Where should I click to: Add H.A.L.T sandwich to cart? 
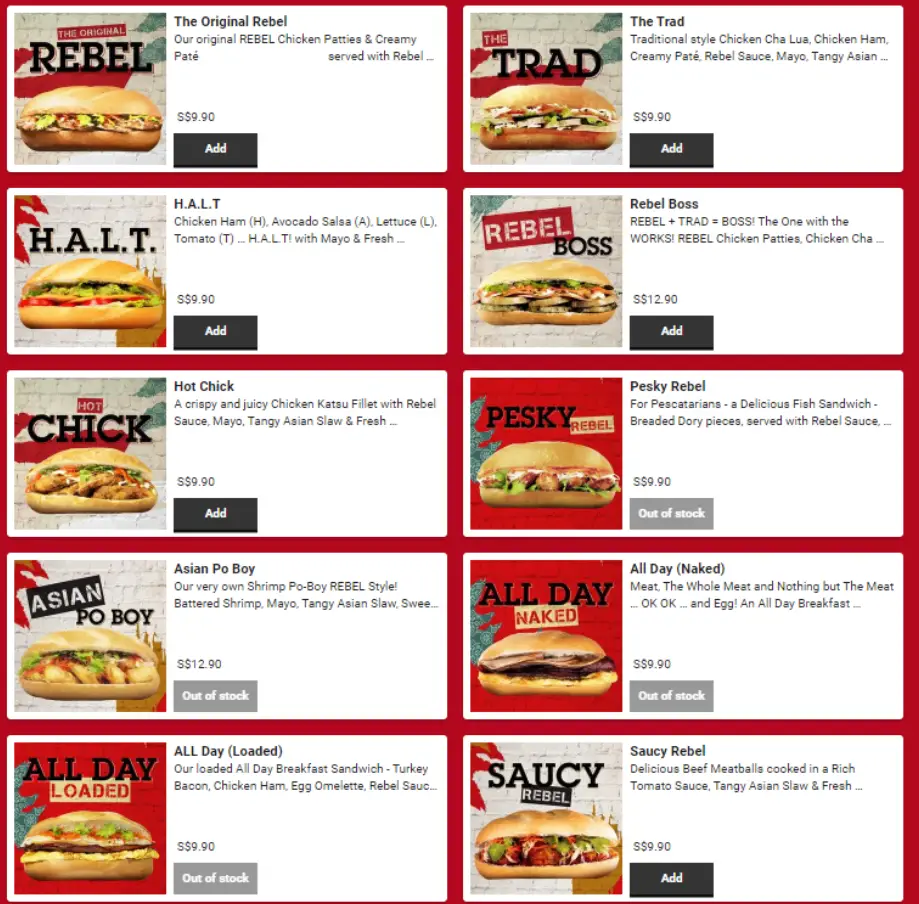(x=215, y=331)
